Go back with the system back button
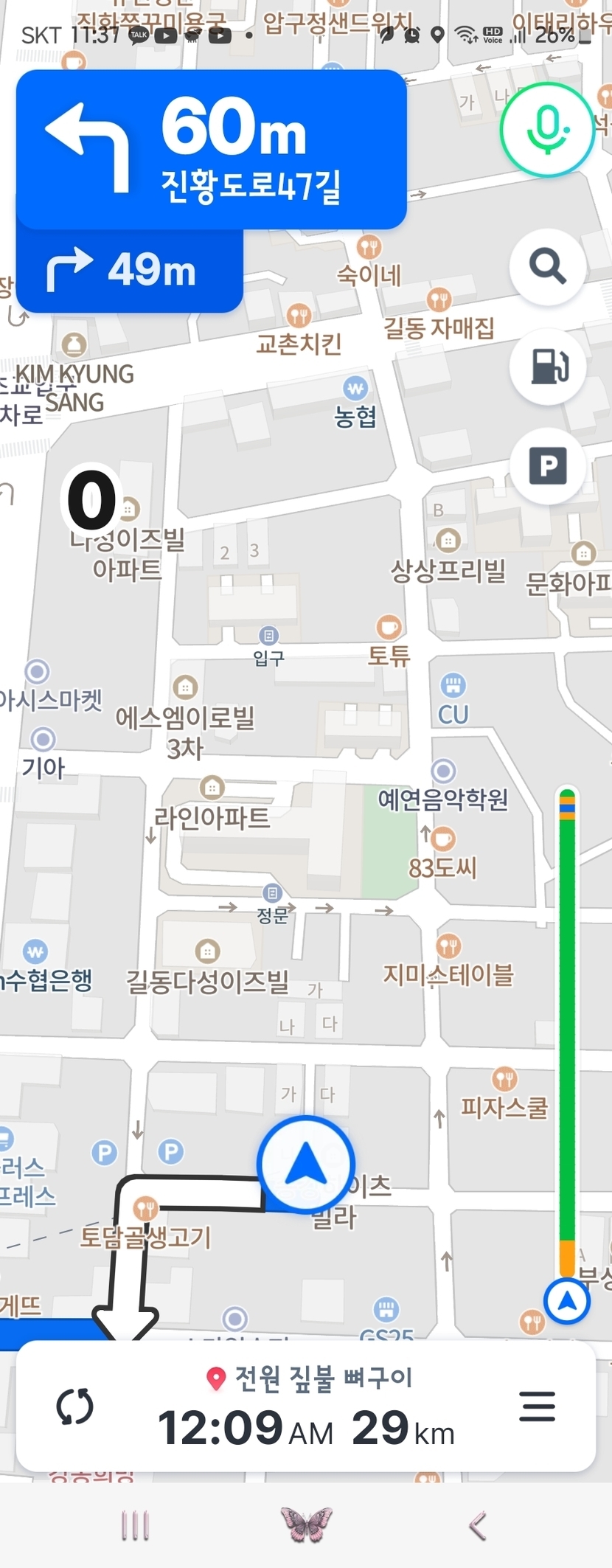Screen dimensions: 612x1568 coord(478,1525)
